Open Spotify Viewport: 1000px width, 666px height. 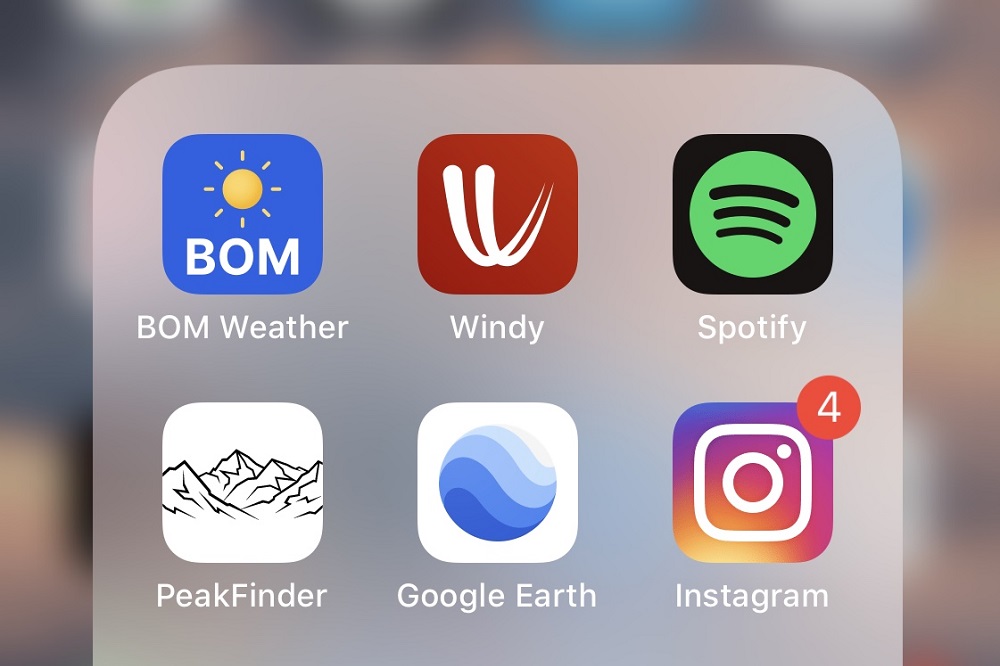point(752,214)
